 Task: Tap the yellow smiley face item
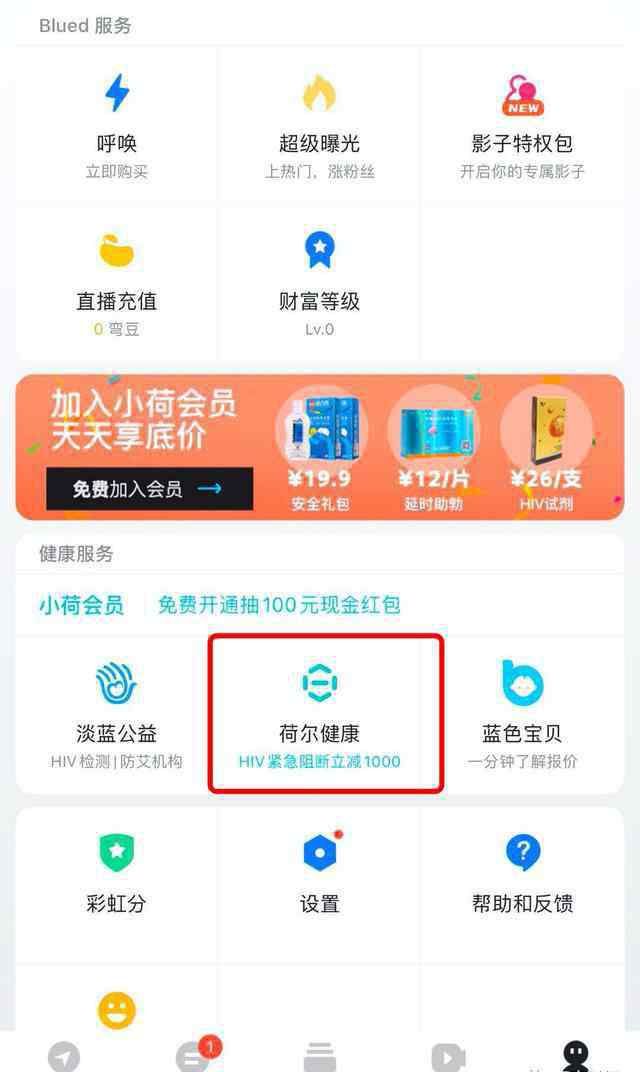(x=116, y=1010)
